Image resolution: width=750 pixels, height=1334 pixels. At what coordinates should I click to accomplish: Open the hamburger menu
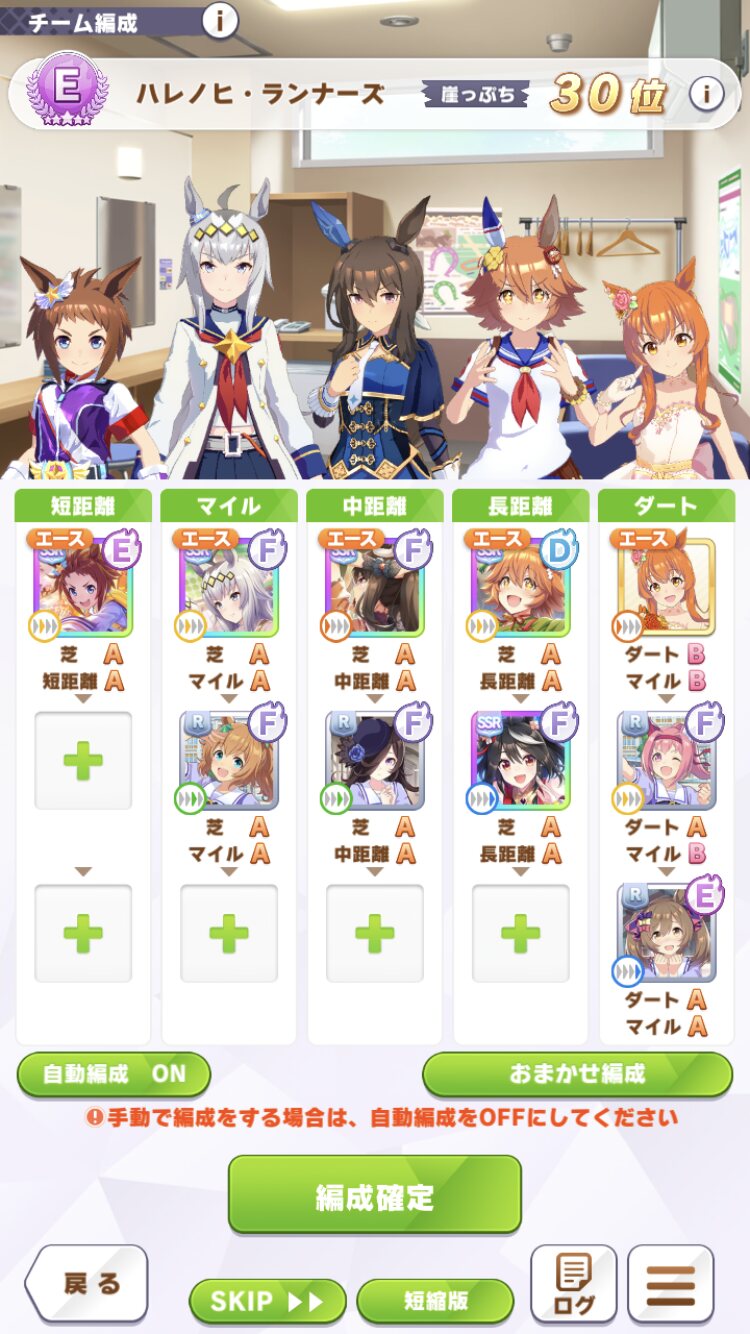pos(671,1283)
